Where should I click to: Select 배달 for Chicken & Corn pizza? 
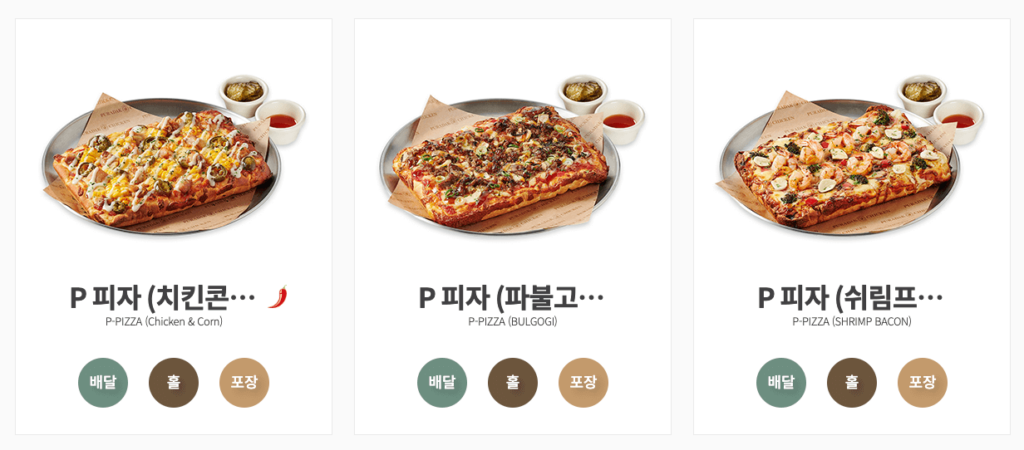(x=103, y=383)
